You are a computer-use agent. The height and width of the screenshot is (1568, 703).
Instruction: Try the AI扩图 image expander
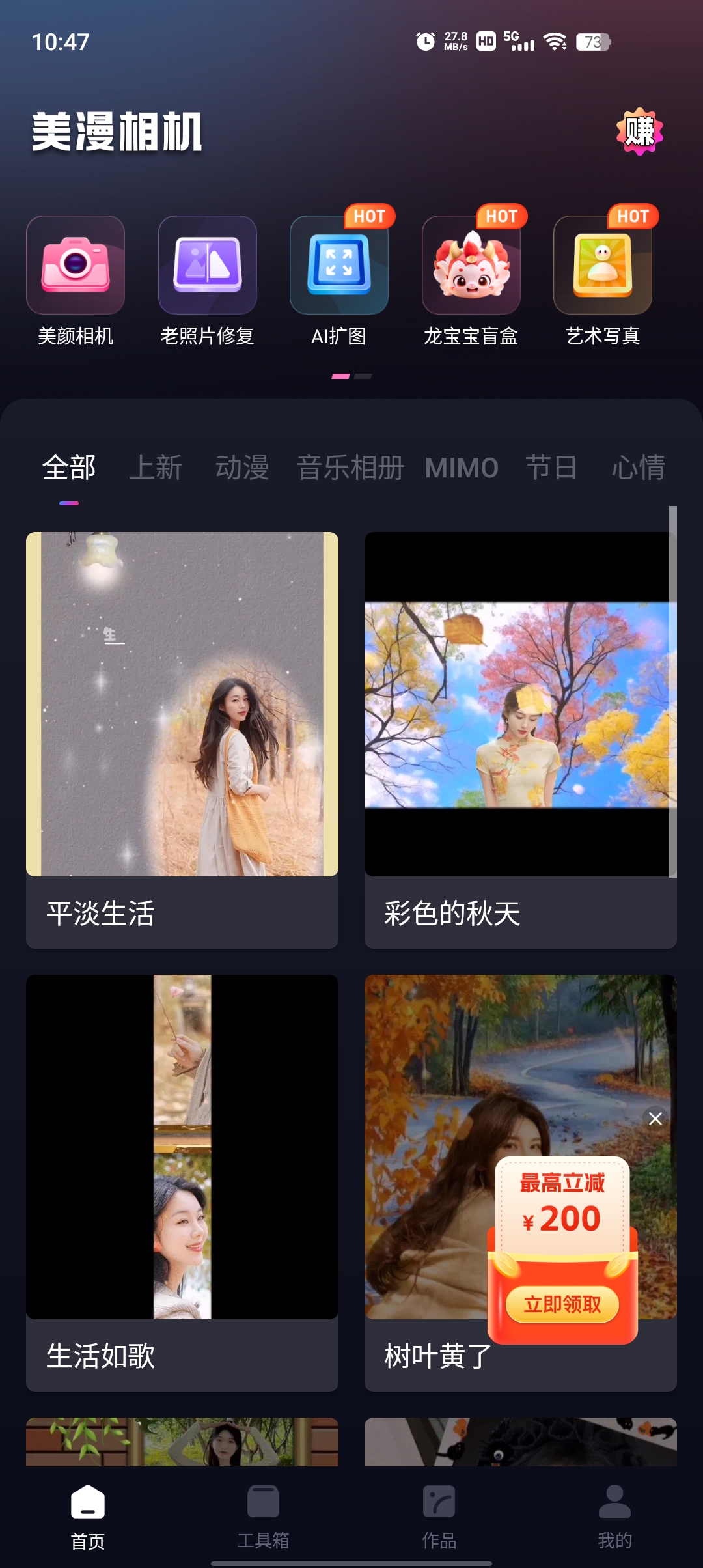tap(338, 266)
